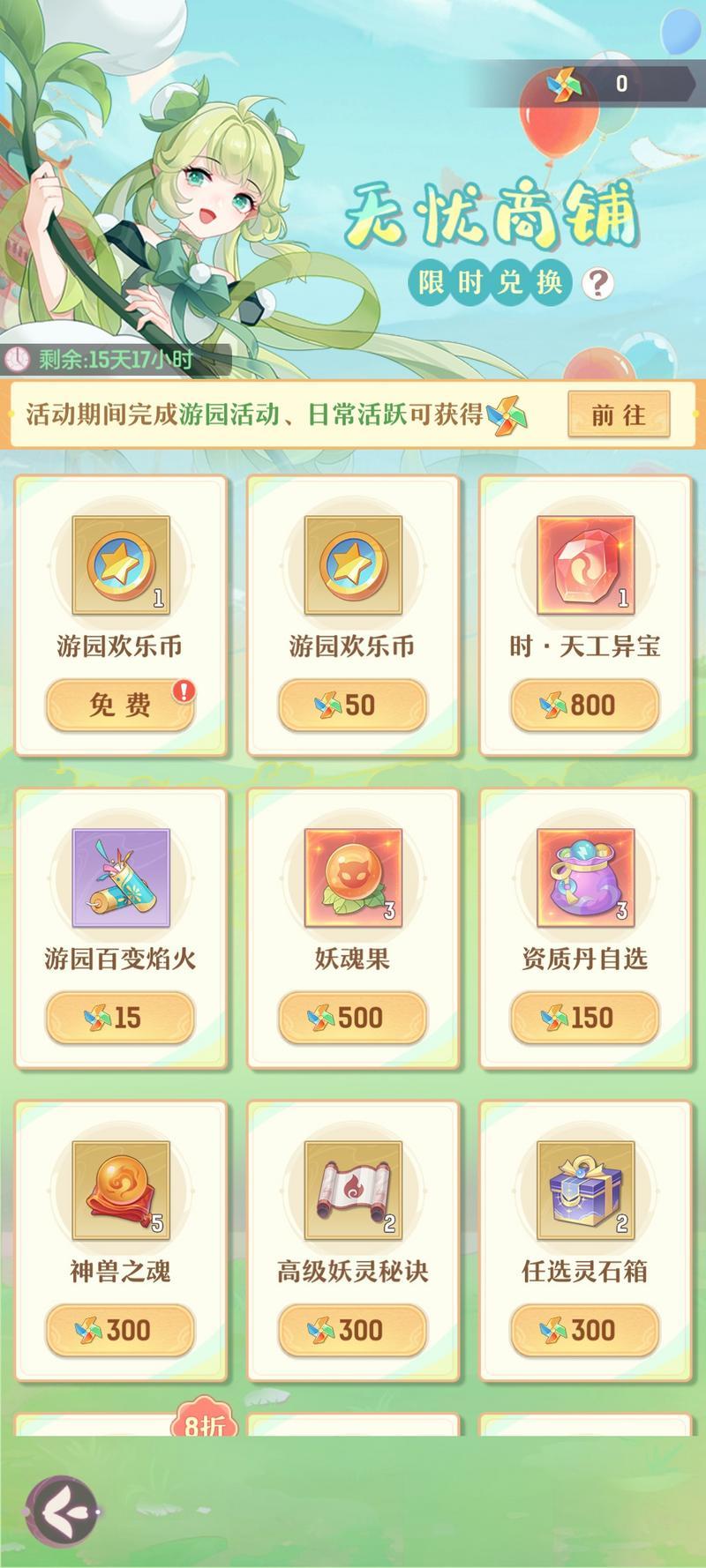The image size is (706, 1568).
Task: Buy 资质丹自选 for 150
Action: (584, 1018)
